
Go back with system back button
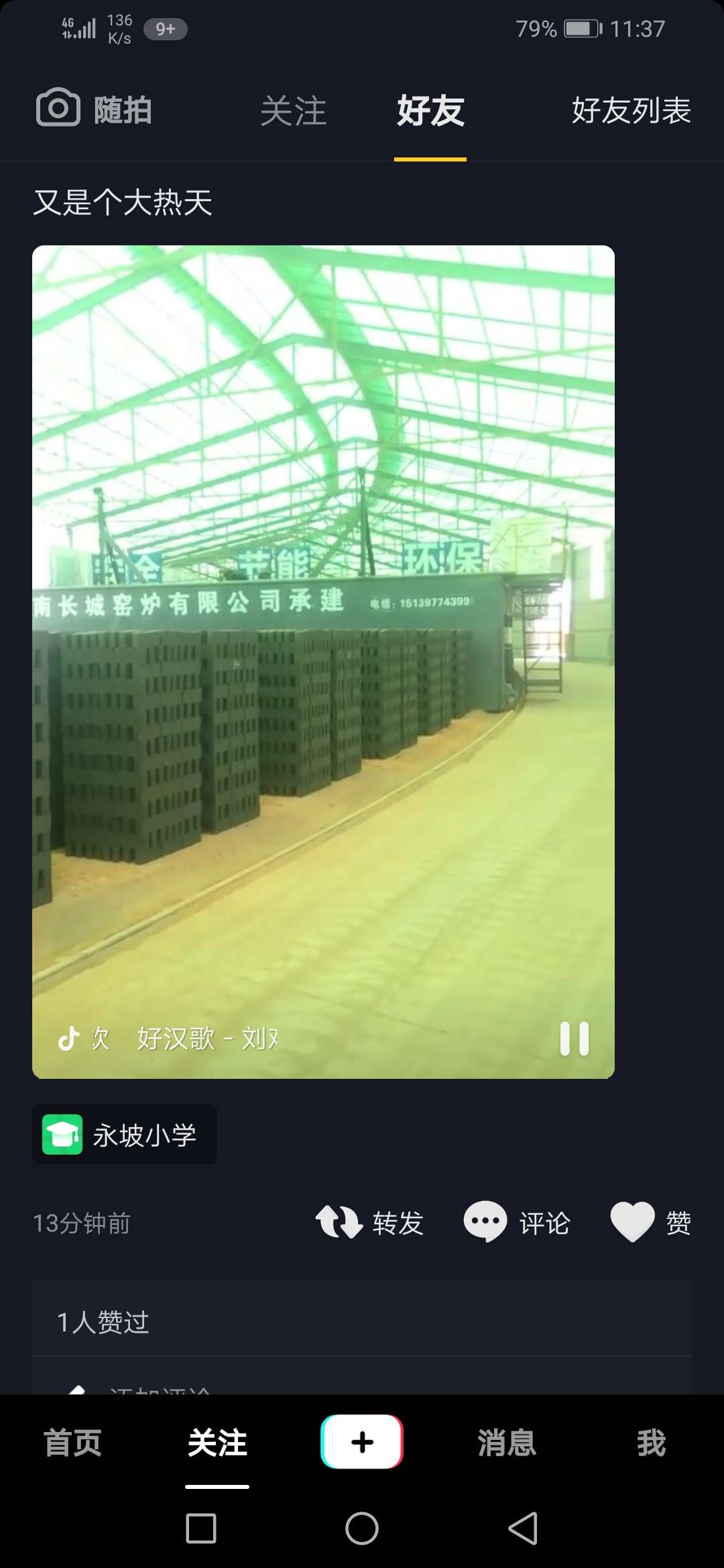[523, 1528]
